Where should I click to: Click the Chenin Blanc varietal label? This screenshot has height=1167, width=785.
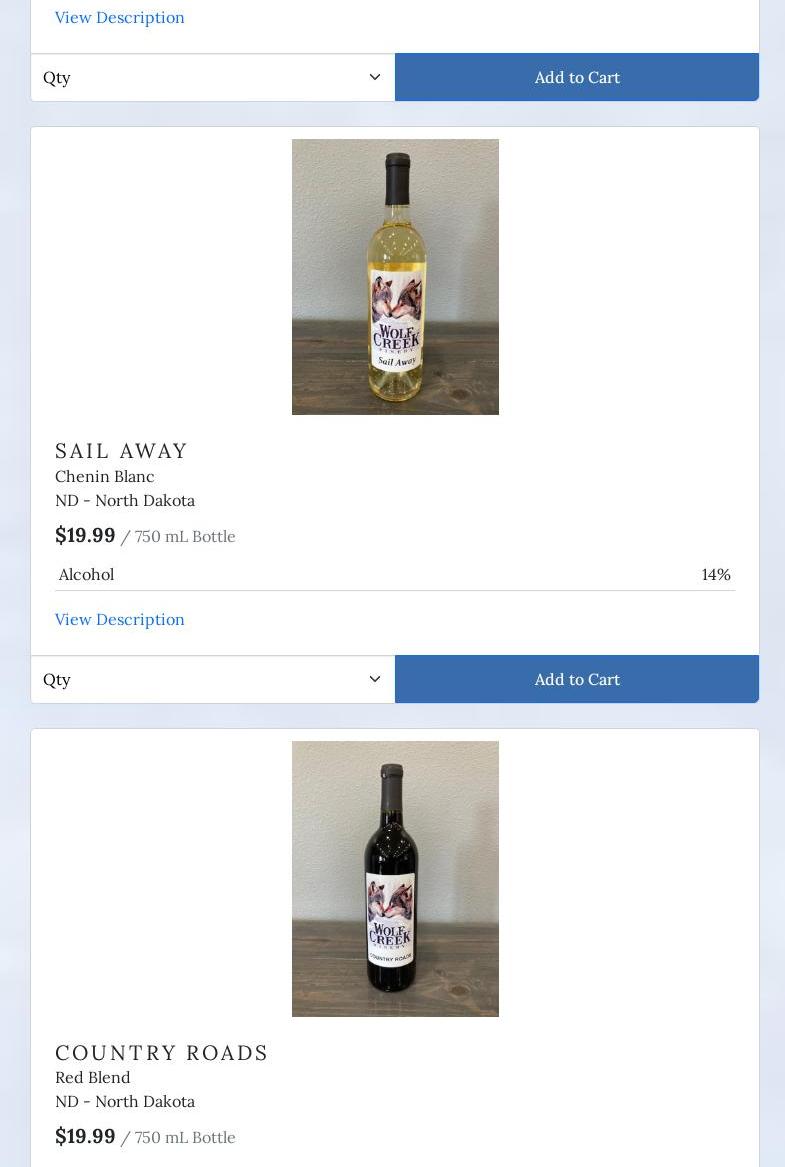(104, 476)
